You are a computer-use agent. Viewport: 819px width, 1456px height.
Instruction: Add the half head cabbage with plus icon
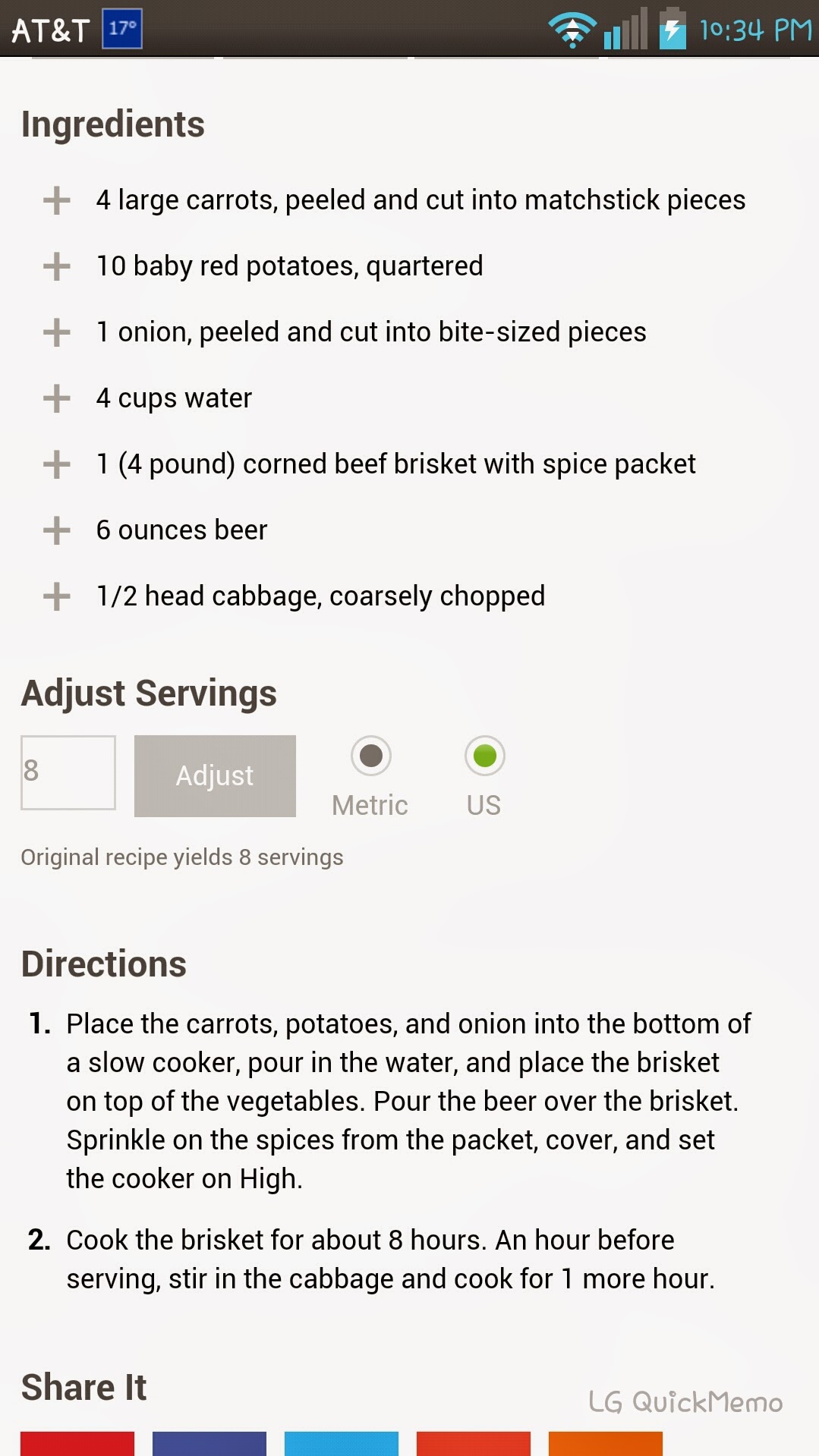(x=57, y=597)
